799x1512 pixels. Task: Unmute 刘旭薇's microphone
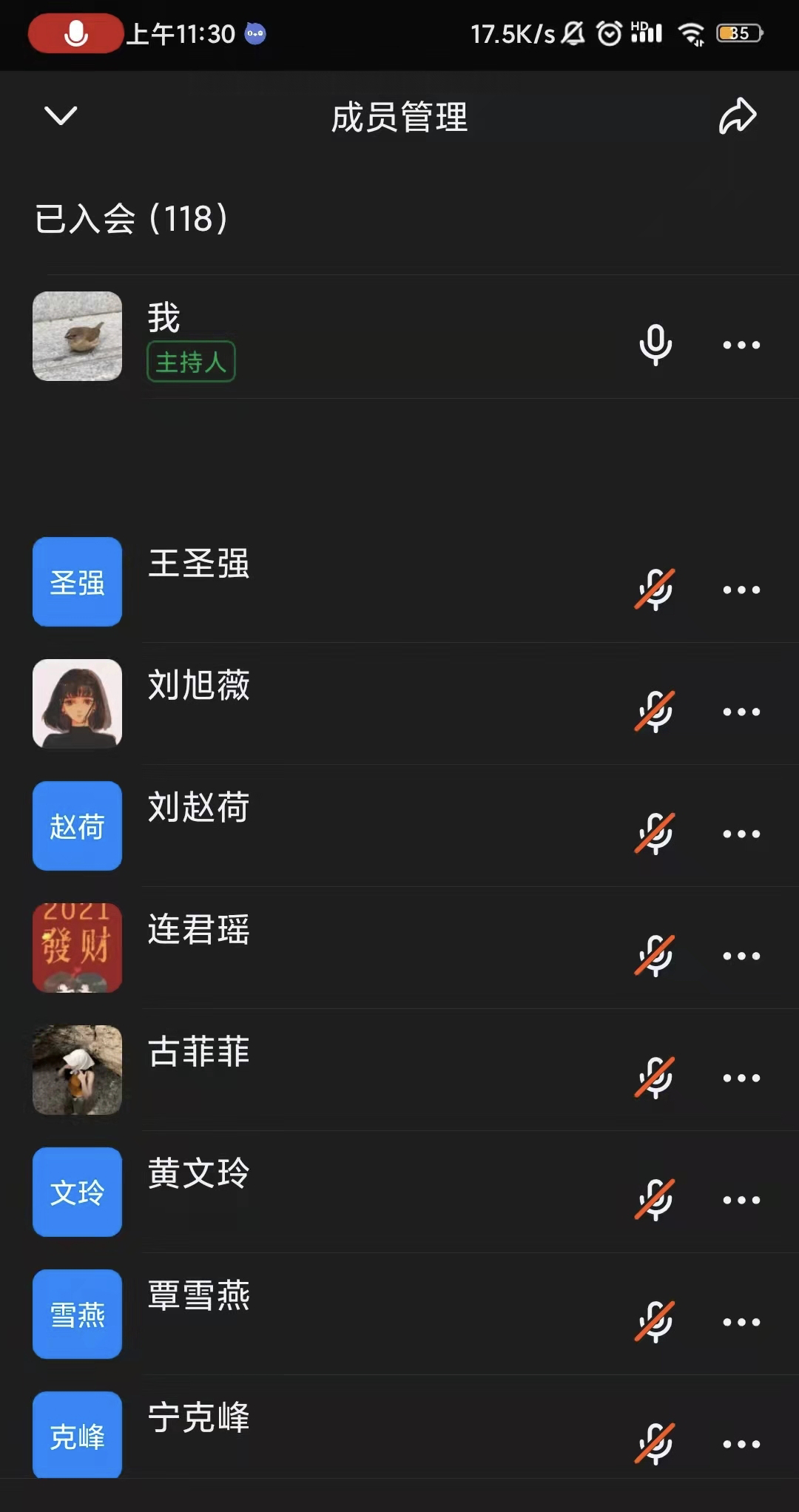pos(655,712)
